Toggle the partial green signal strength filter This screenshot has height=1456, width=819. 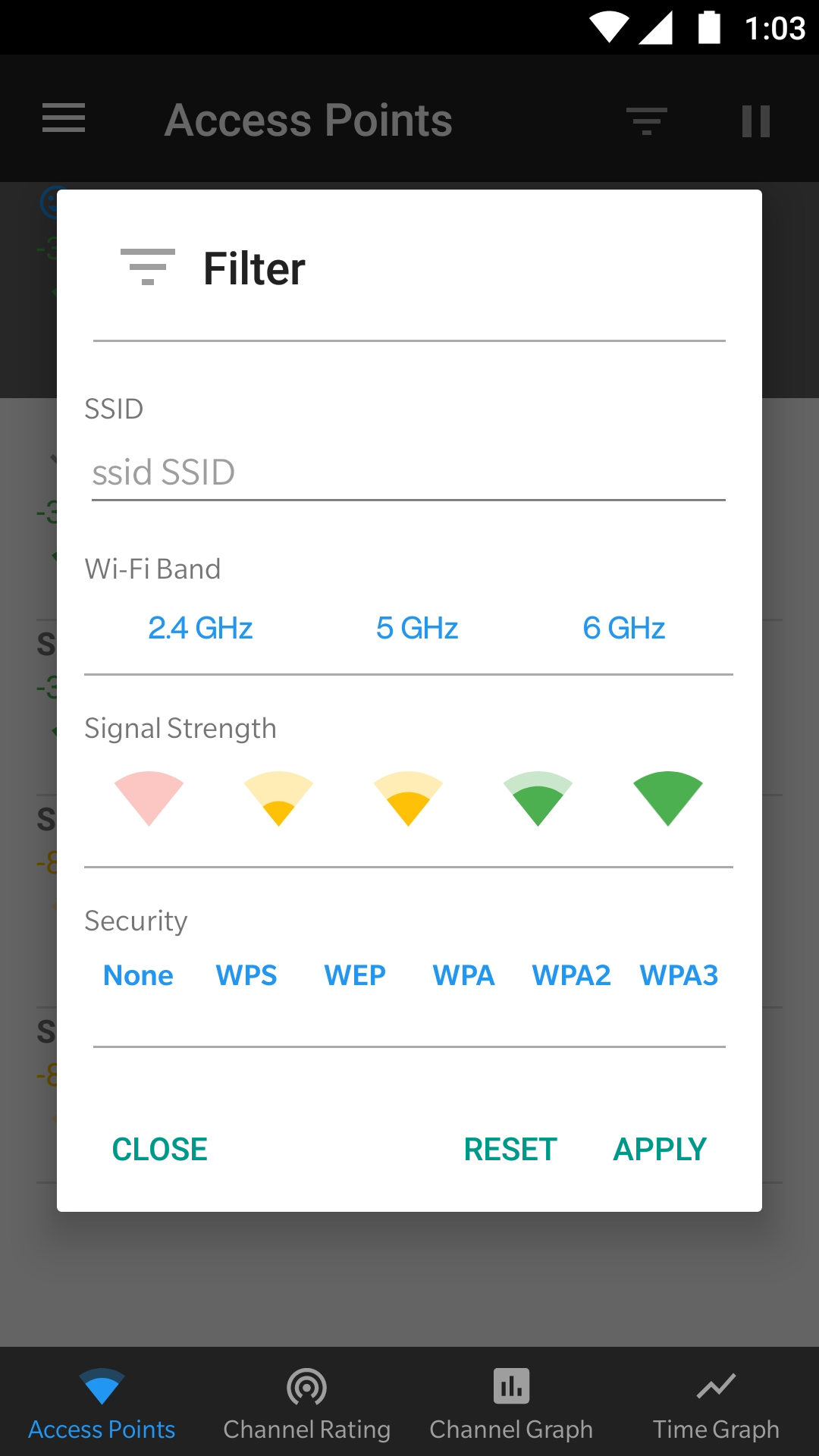(x=538, y=798)
